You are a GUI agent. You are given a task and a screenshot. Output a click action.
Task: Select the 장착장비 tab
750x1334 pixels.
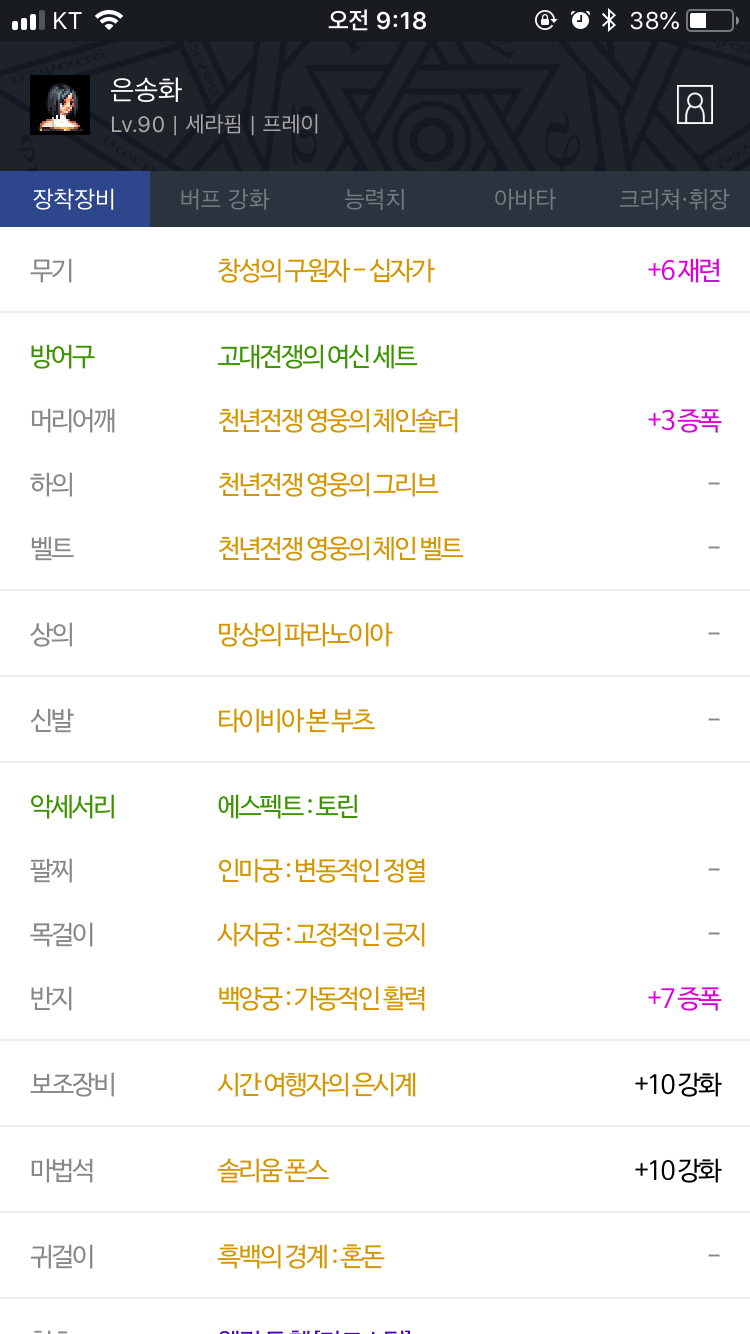[x=75, y=199]
